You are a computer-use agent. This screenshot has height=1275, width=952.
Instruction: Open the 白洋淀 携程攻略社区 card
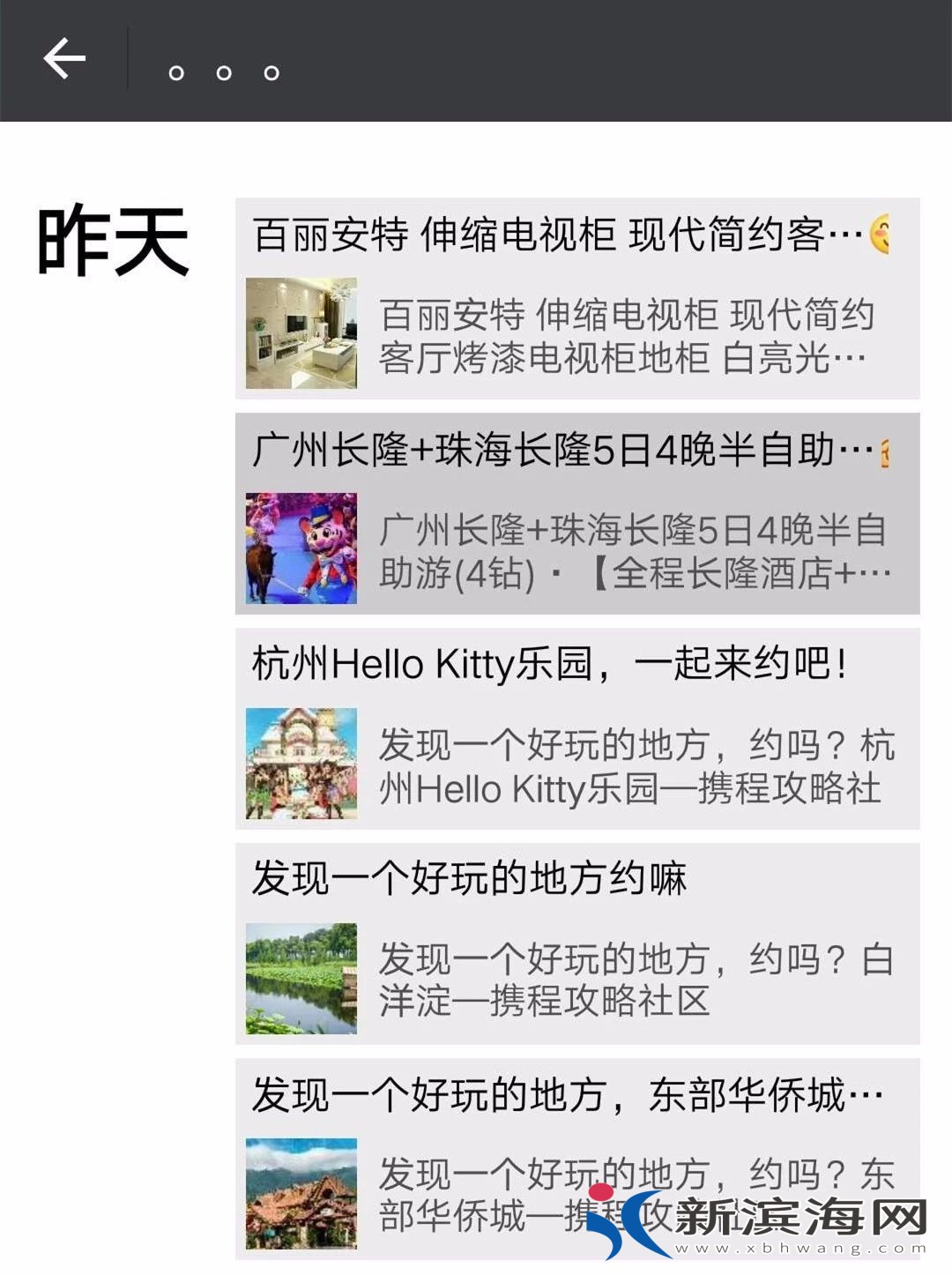click(577, 944)
